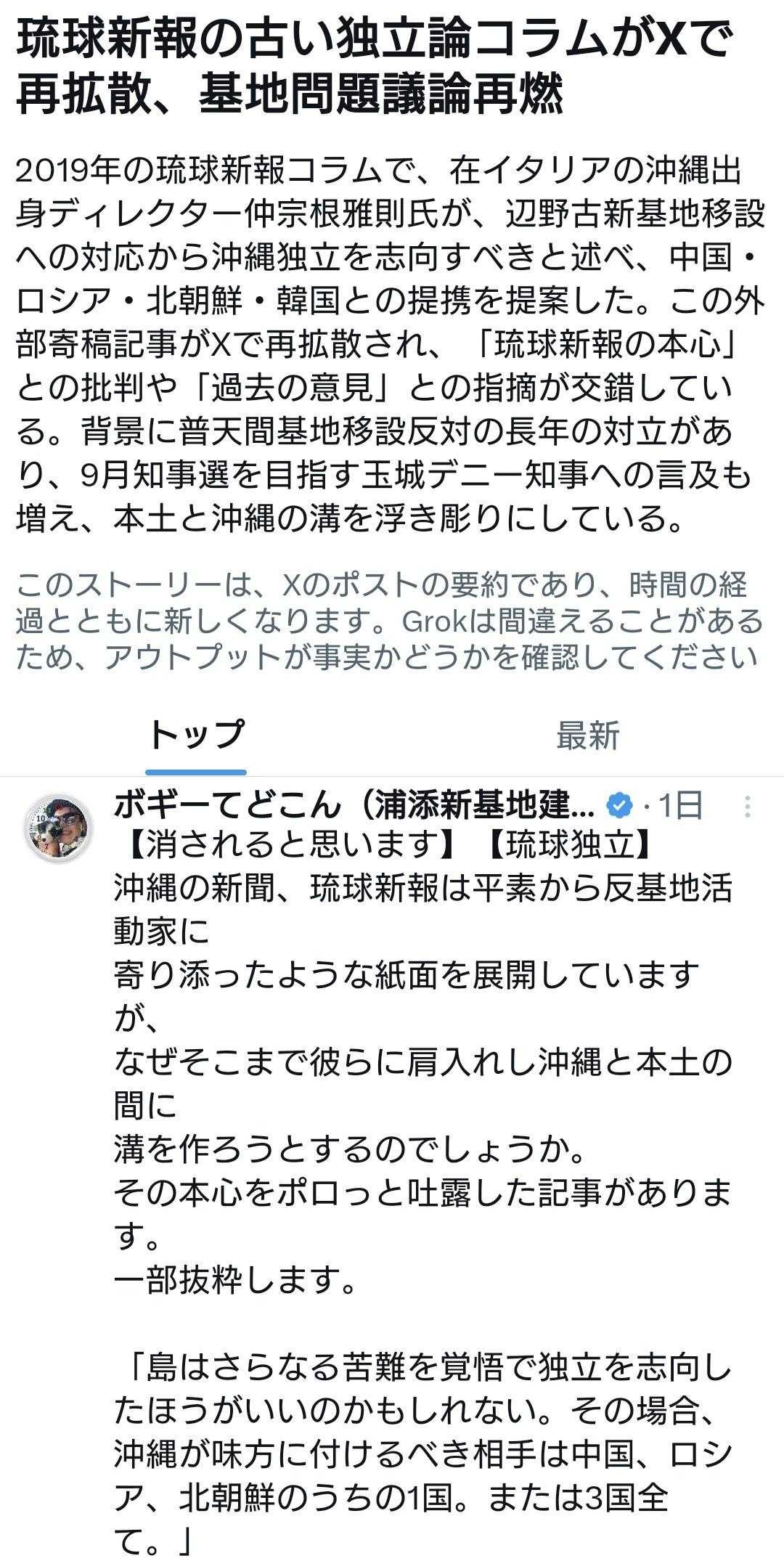Image resolution: width=784 pixels, height=1561 pixels.
Task: Switch to the トップ tab
Action: (x=196, y=734)
